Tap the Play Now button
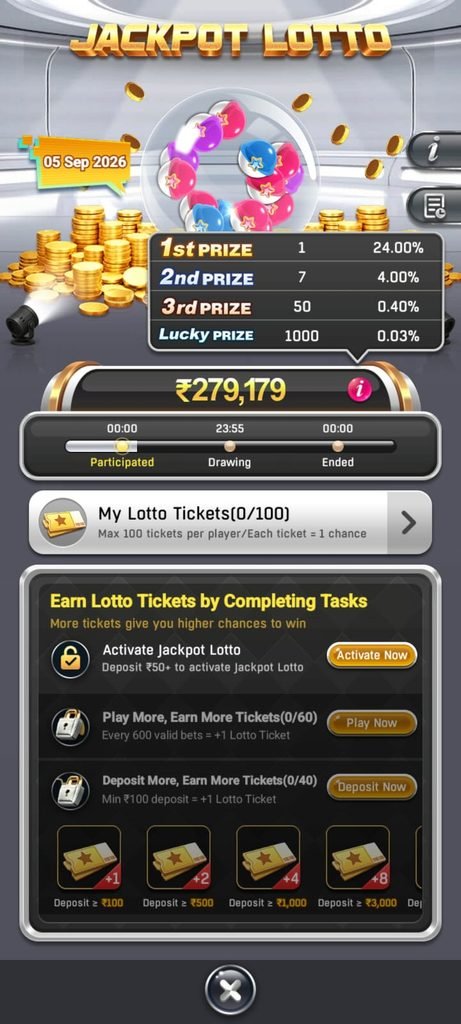The image size is (461, 1024). tap(372, 723)
